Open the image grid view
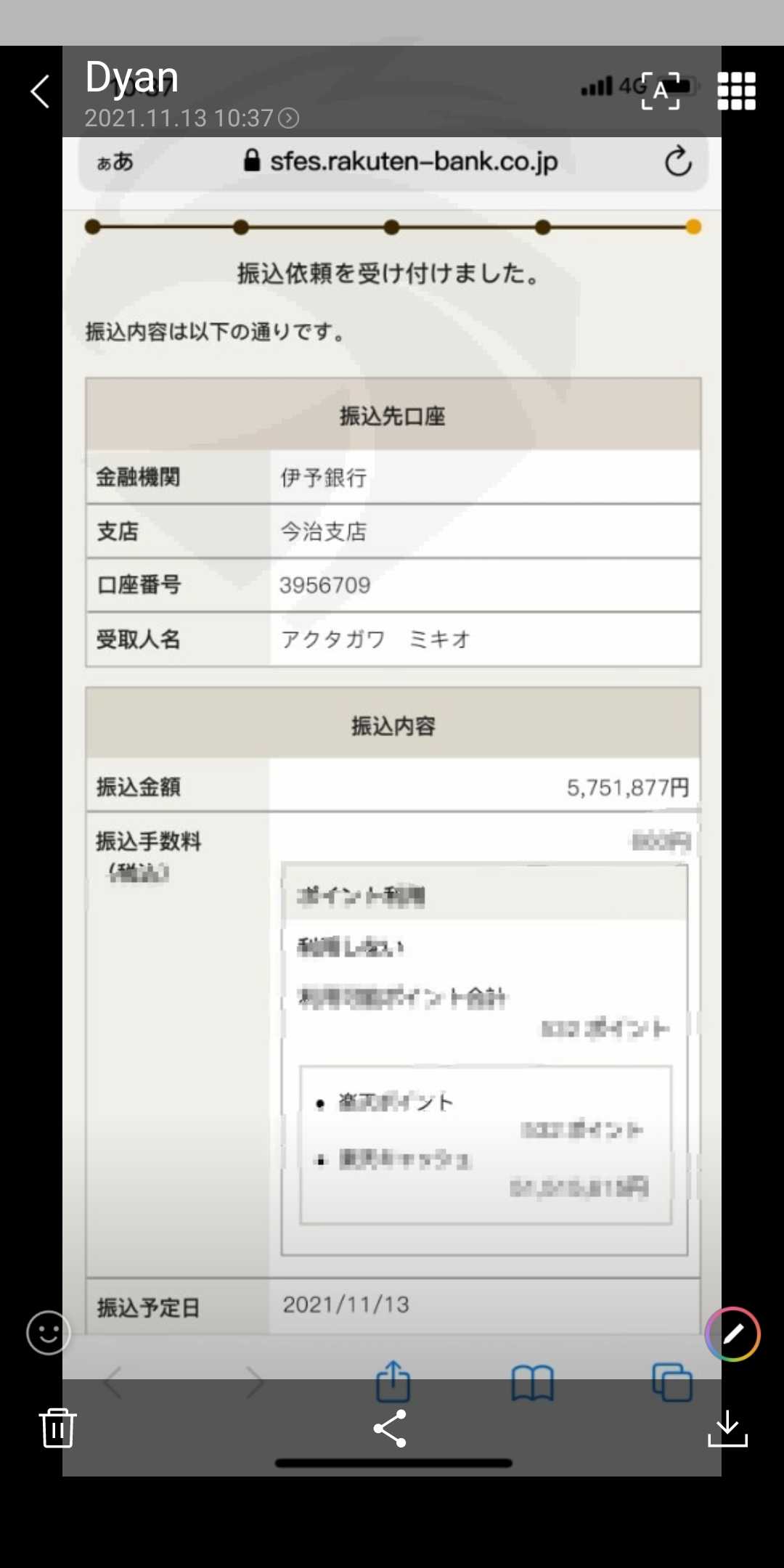The width and height of the screenshot is (784, 1568). point(736,91)
